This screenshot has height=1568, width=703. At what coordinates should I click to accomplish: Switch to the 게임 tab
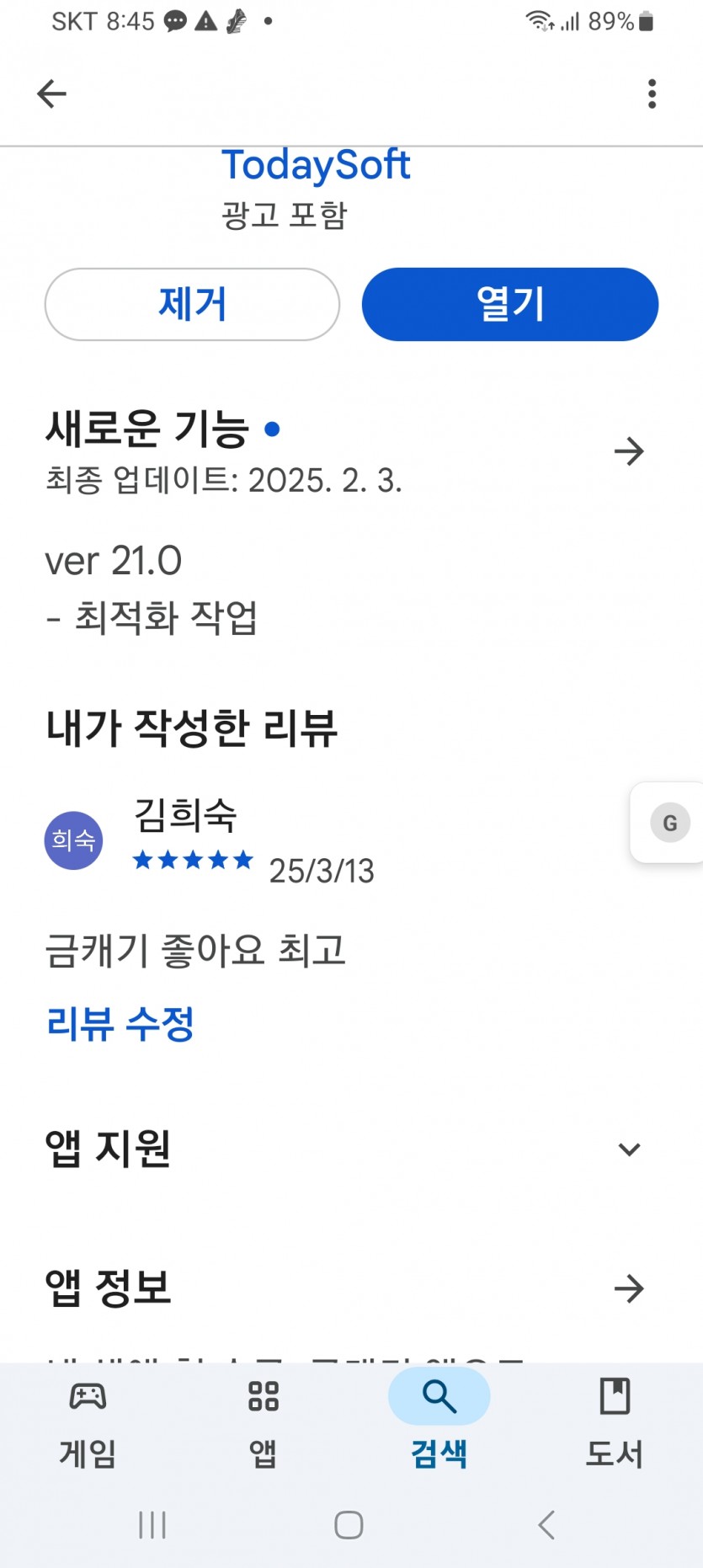click(88, 1423)
